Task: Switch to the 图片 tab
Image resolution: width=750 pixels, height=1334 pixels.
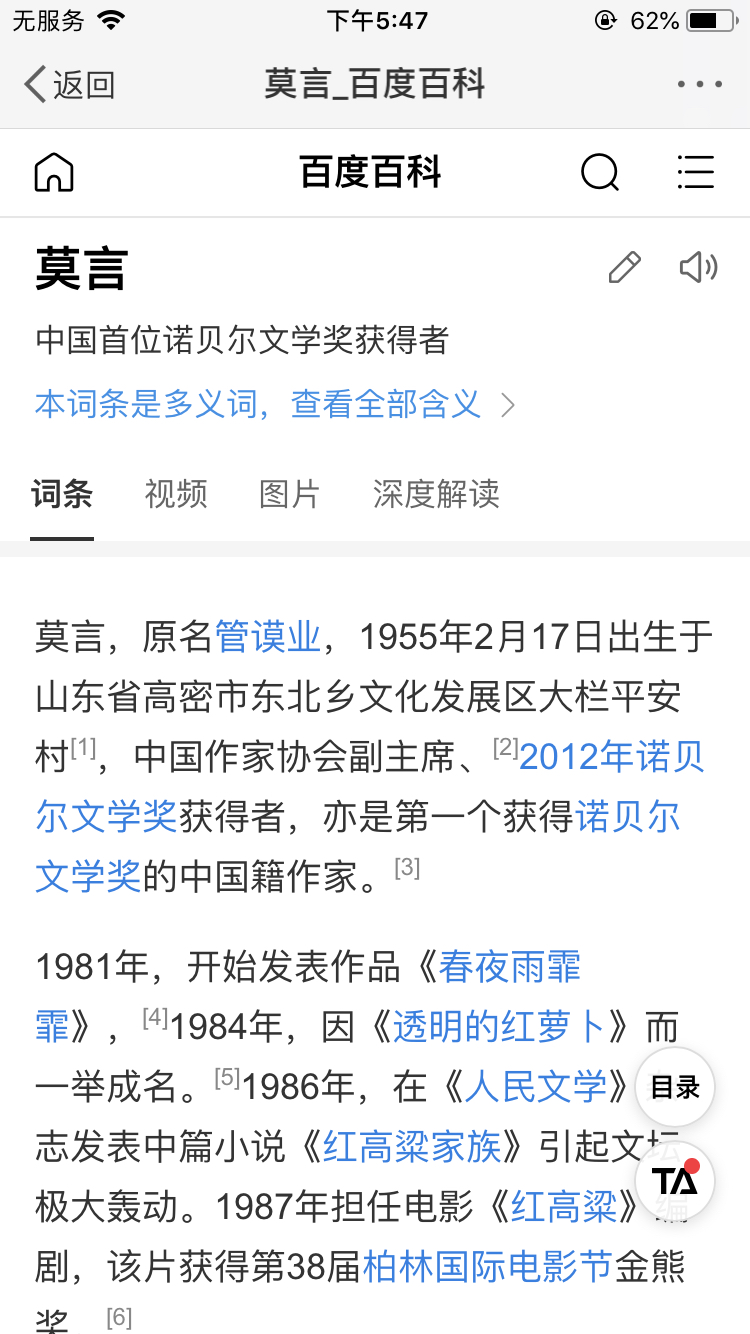Action: 290,494
